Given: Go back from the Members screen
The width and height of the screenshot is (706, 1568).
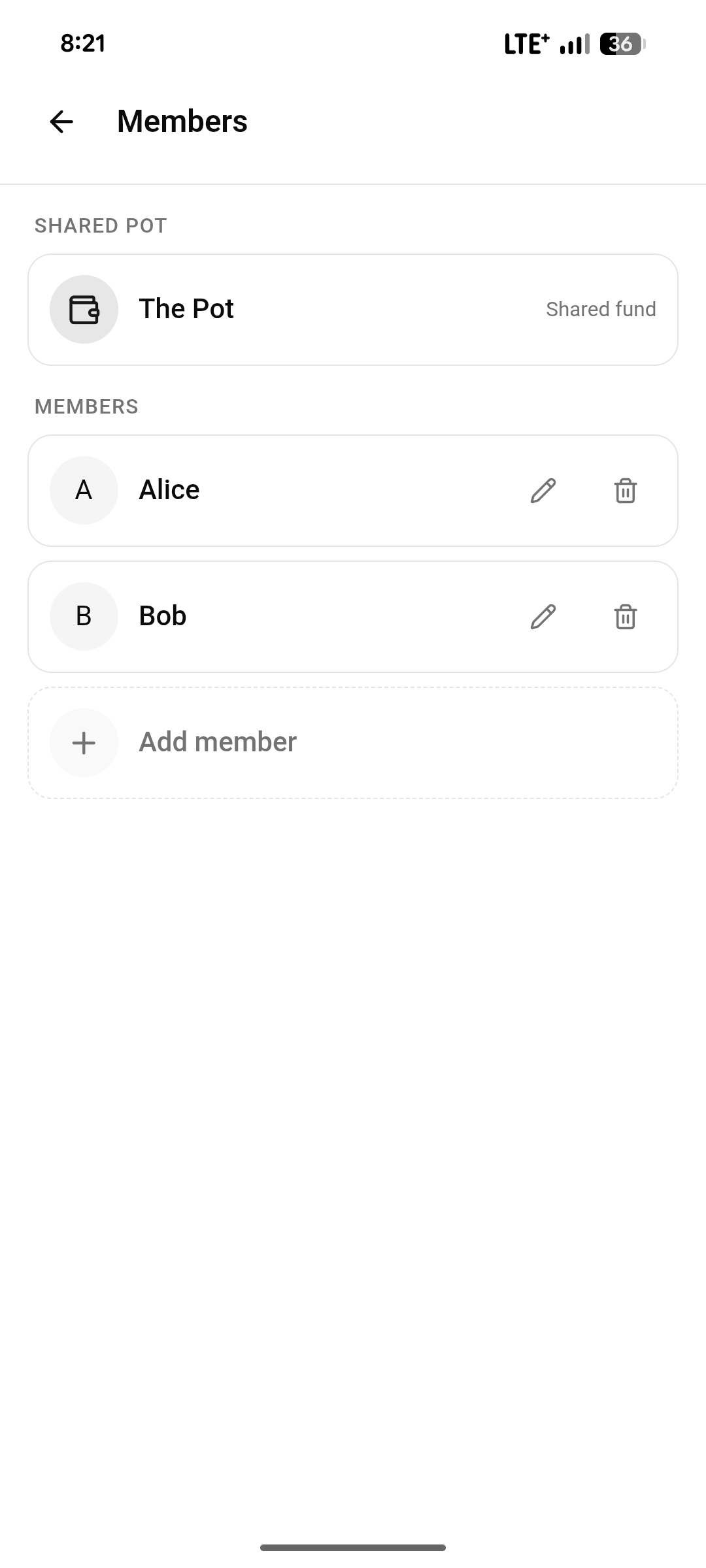Looking at the screenshot, I should (x=61, y=122).
